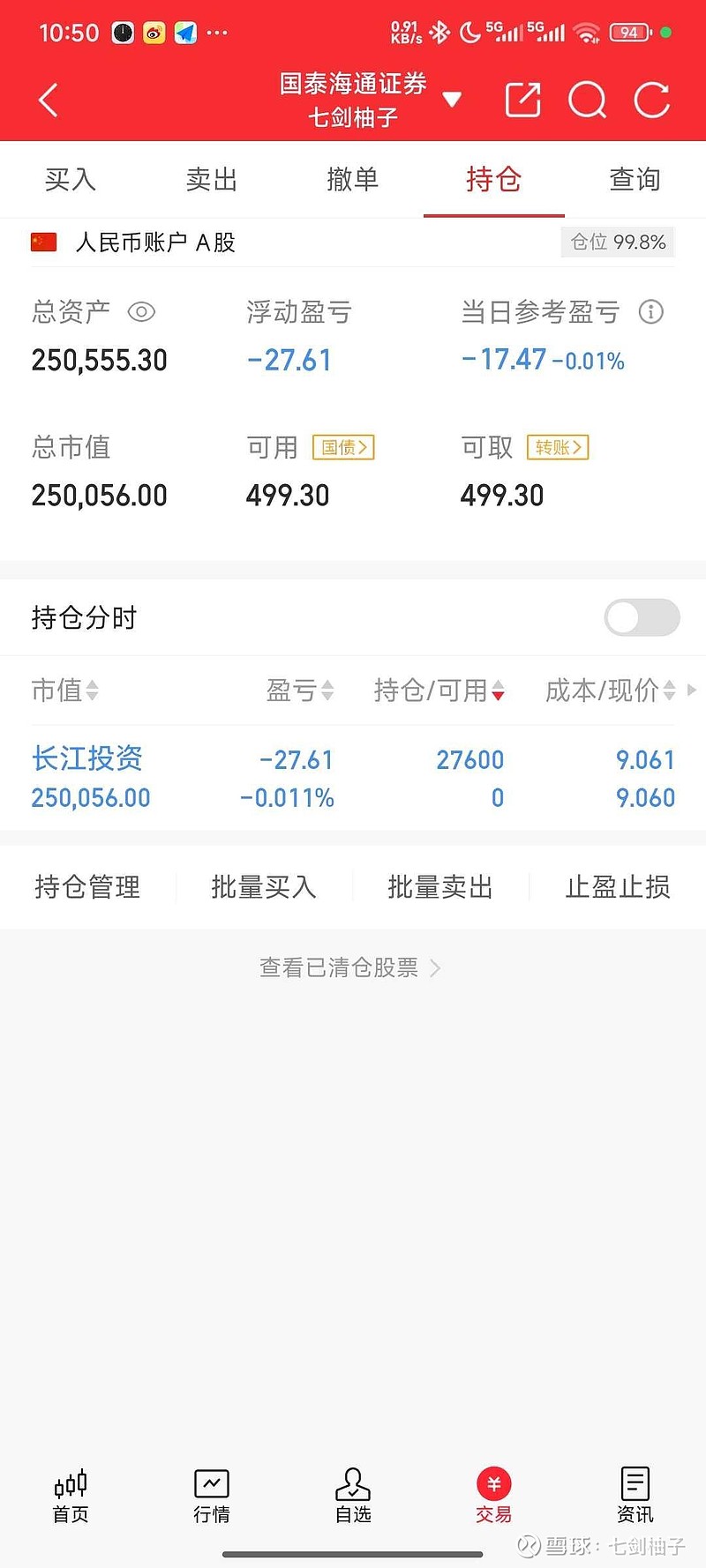Switch to the 行情 bottom tab

212,1496
